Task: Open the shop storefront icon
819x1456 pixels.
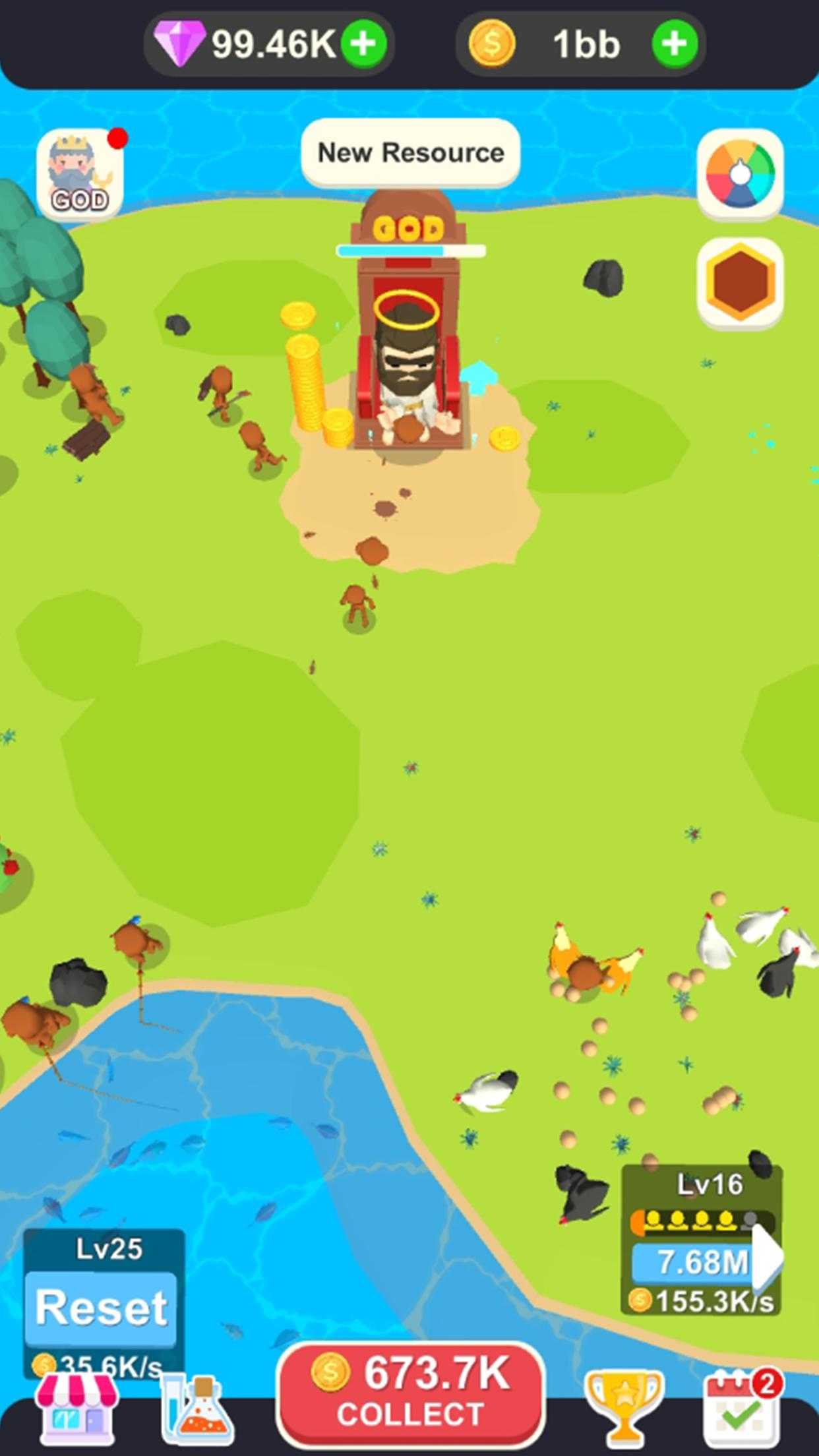Action: click(x=78, y=1408)
